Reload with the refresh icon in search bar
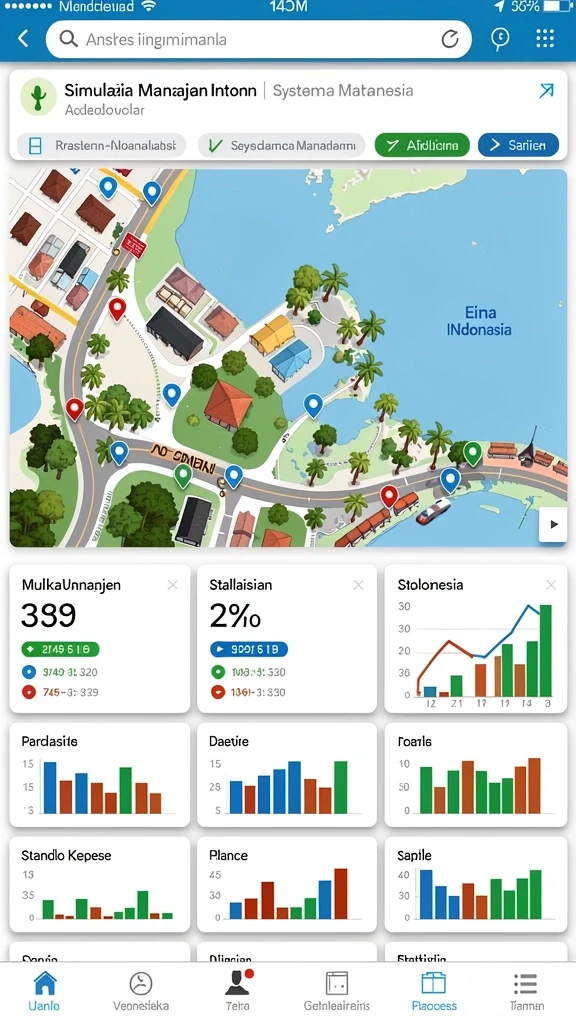The image size is (576, 1024). tap(450, 39)
